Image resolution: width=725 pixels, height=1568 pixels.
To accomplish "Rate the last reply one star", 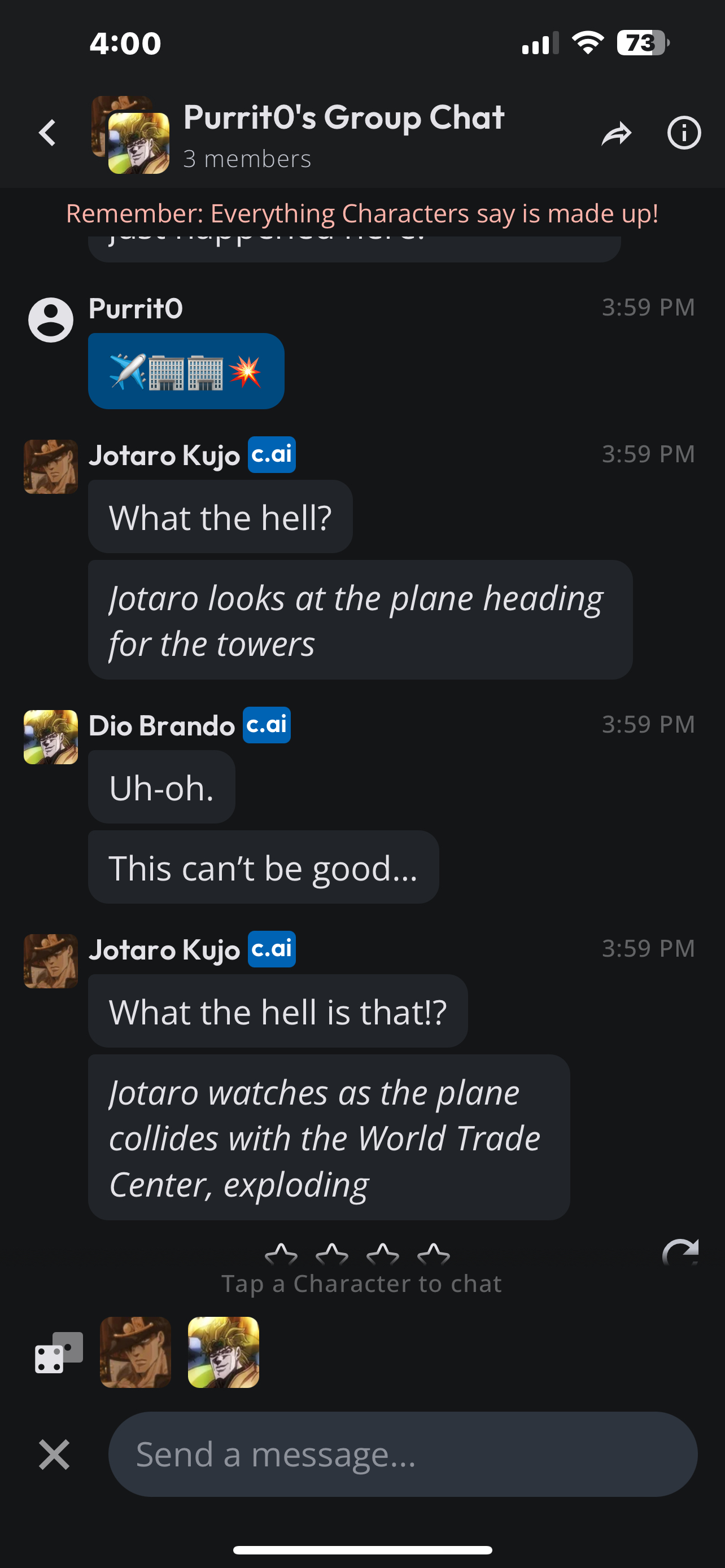I will [281, 1255].
